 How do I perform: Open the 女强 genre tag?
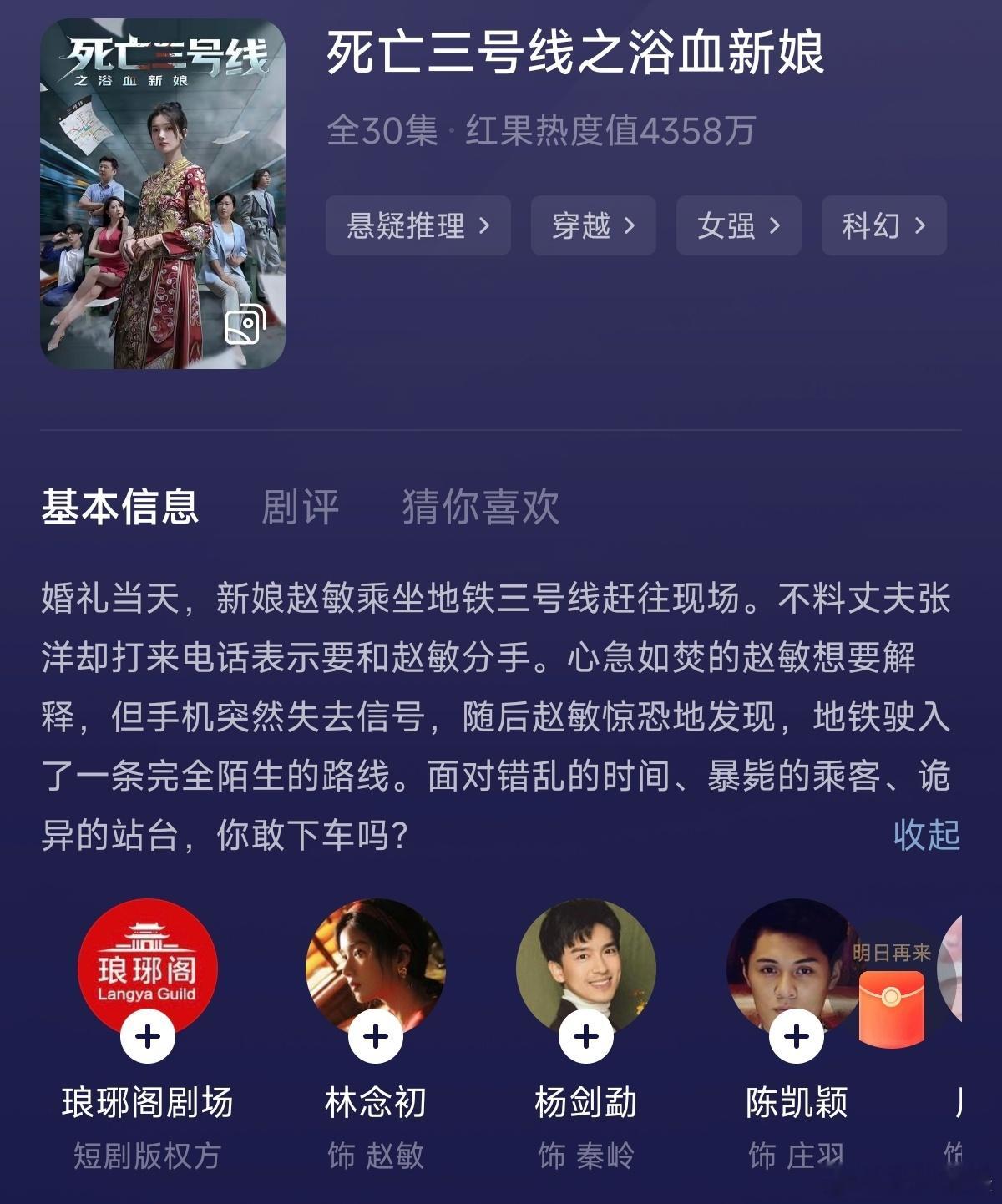coord(738,225)
